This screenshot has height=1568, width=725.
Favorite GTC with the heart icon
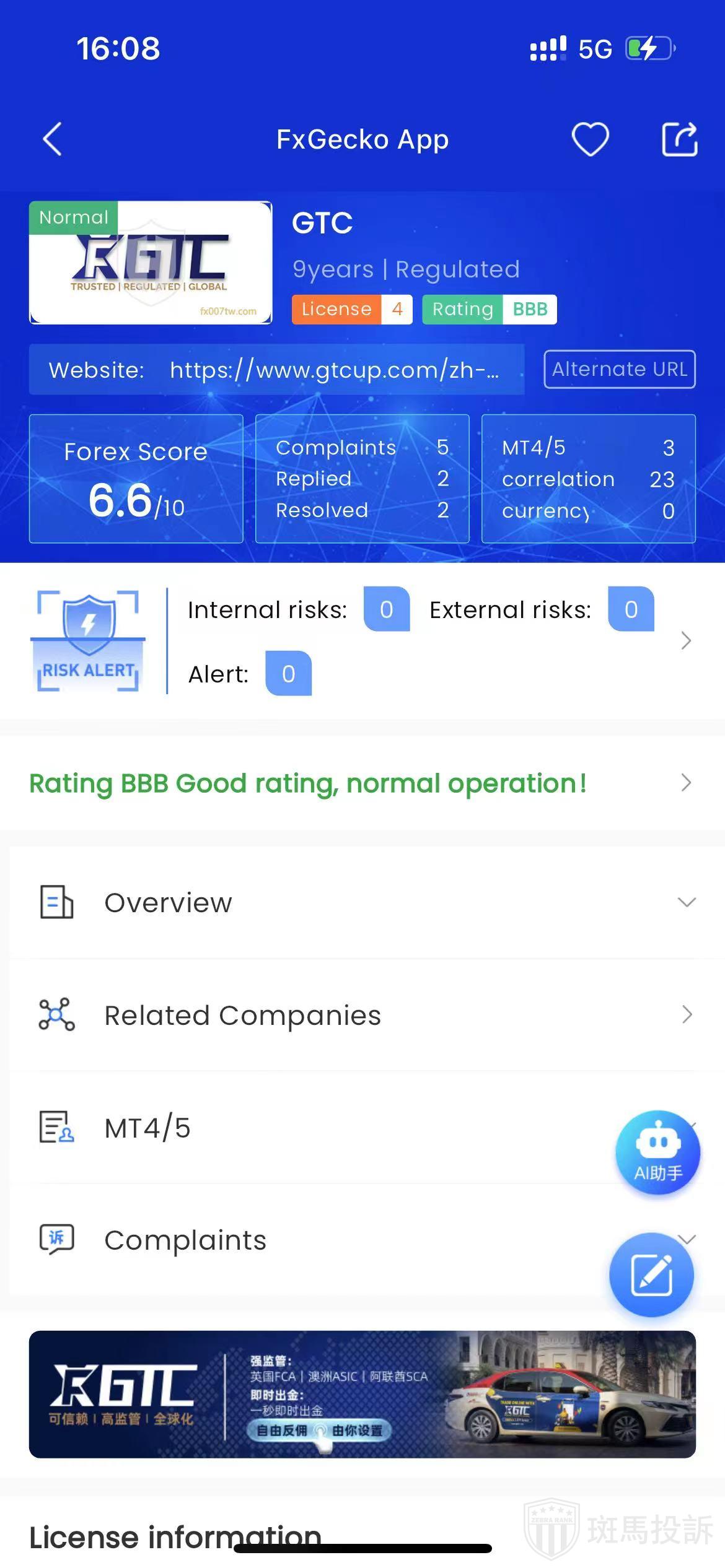point(590,139)
